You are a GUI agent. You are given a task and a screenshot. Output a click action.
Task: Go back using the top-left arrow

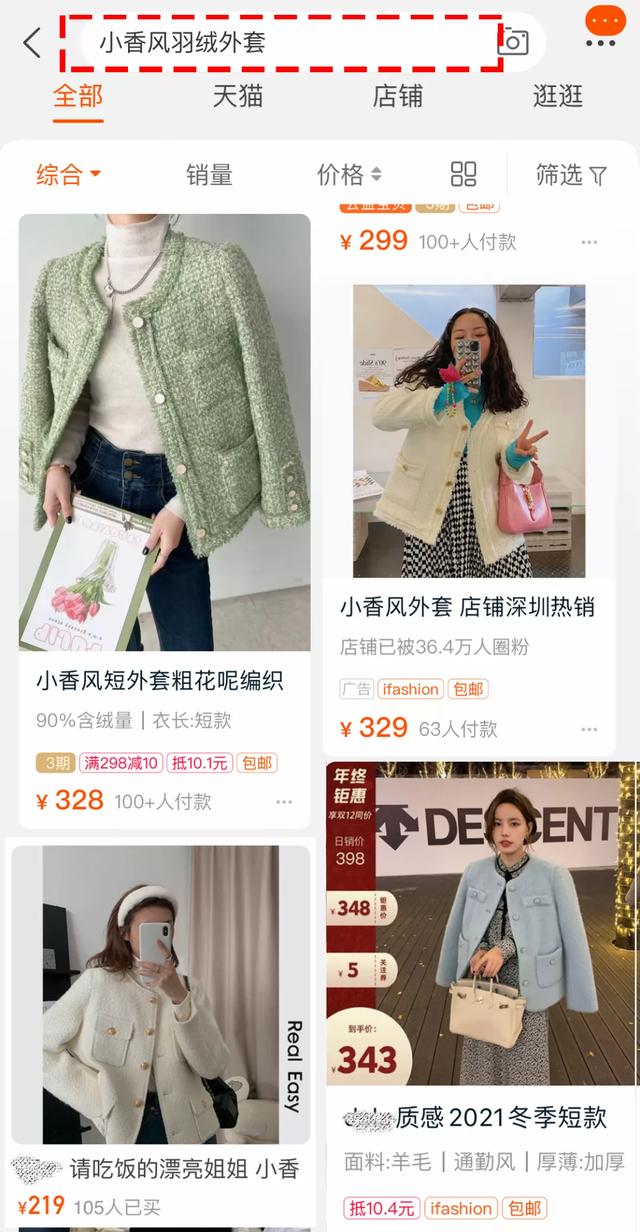32,43
